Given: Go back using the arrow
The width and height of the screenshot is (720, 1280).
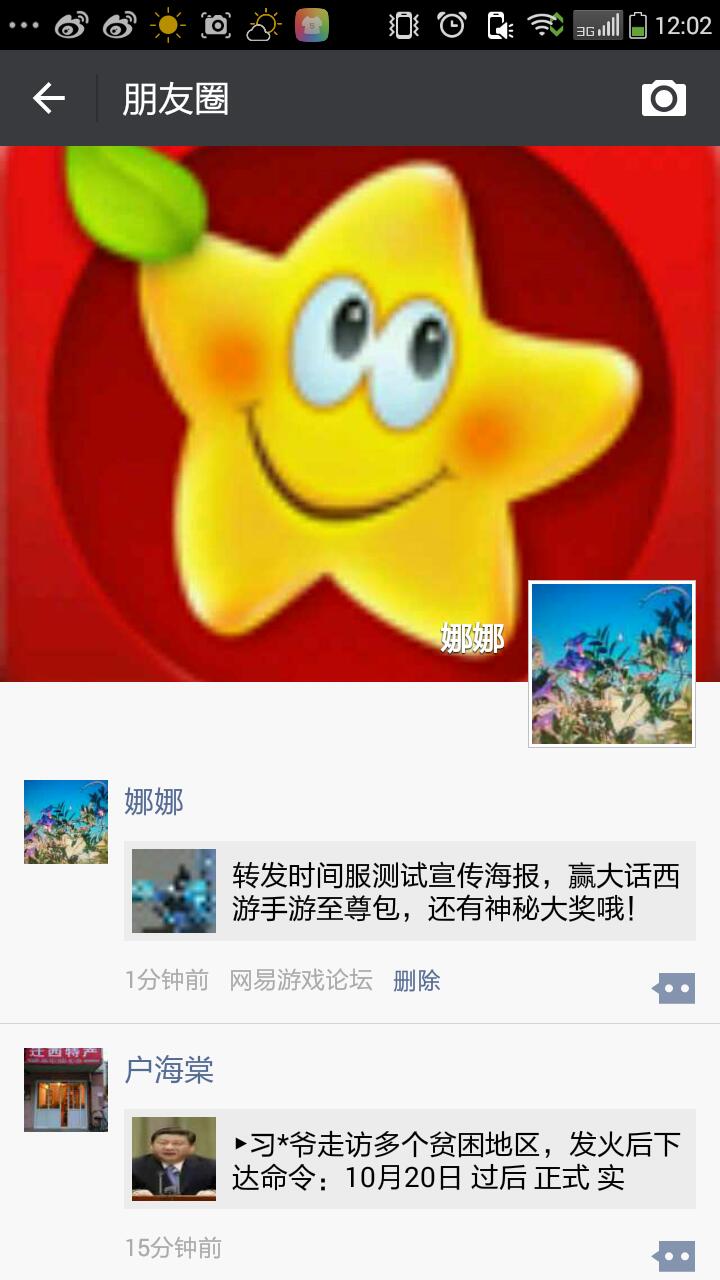Looking at the screenshot, I should (48, 98).
